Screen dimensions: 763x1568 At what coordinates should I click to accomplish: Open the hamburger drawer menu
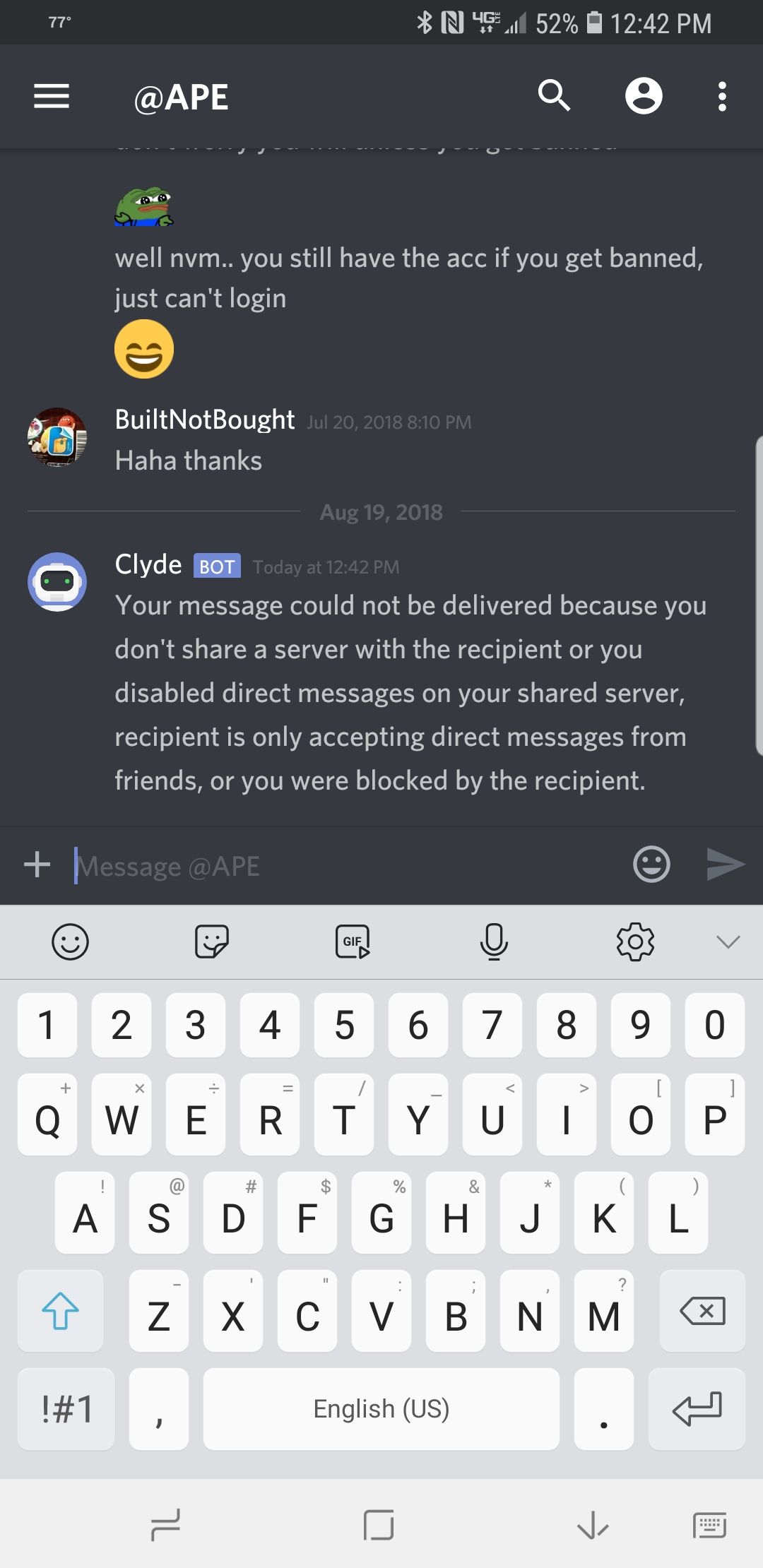[52, 96]
